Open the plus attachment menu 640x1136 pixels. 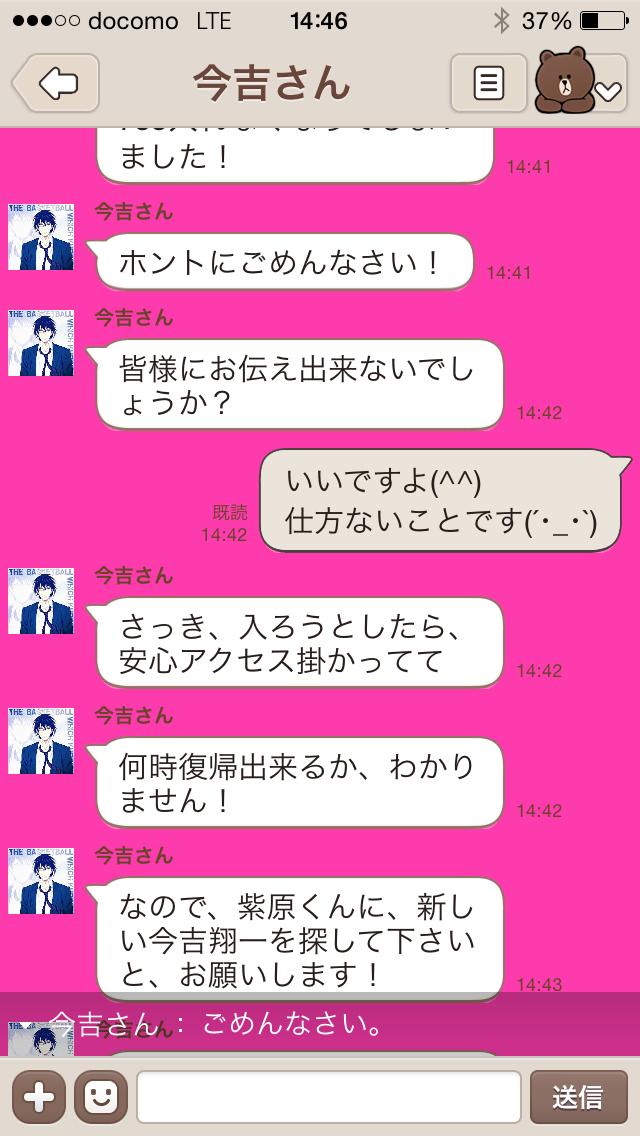pyautogui.click(x=38, y=1097)
